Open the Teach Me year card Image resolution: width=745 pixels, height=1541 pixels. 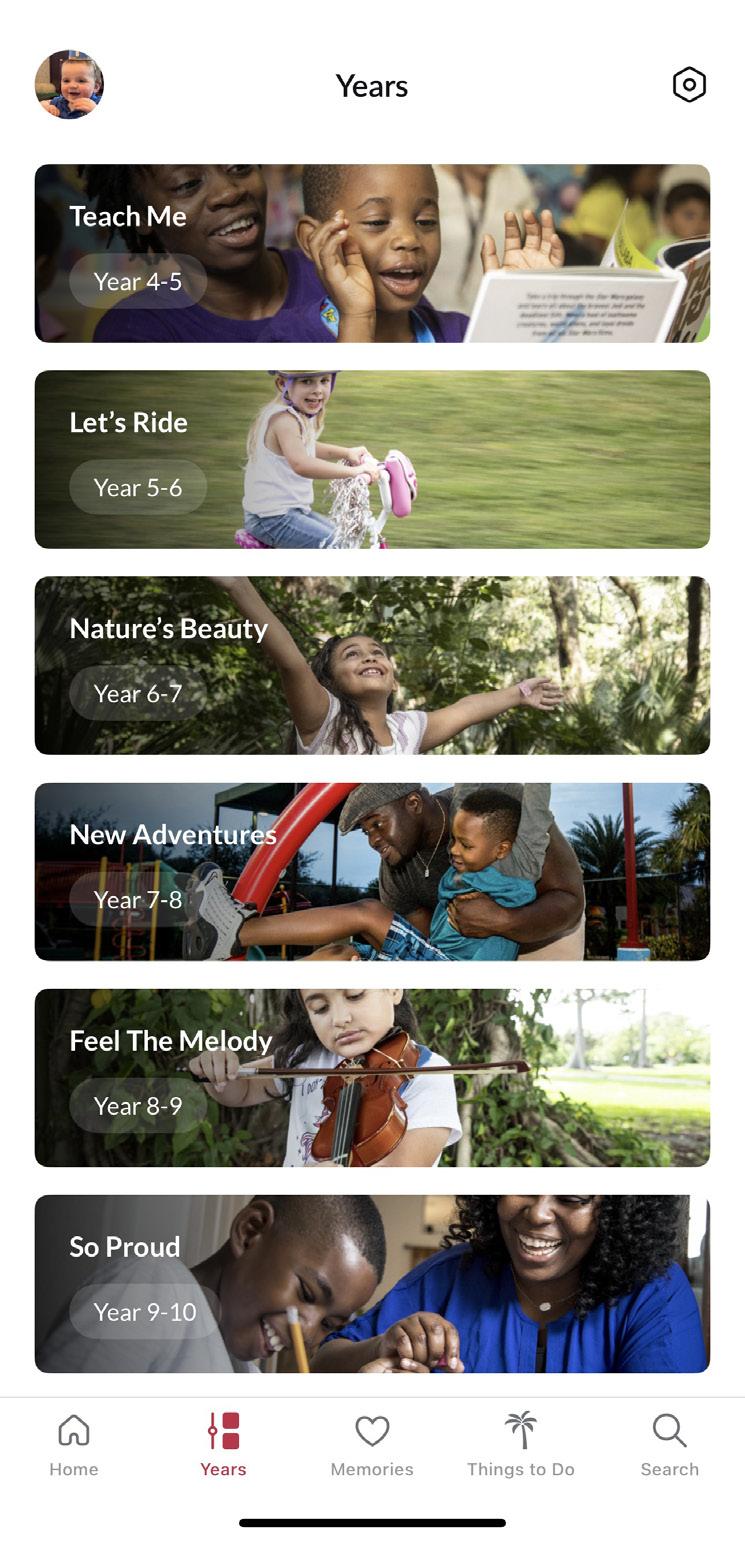click(372, 253)
